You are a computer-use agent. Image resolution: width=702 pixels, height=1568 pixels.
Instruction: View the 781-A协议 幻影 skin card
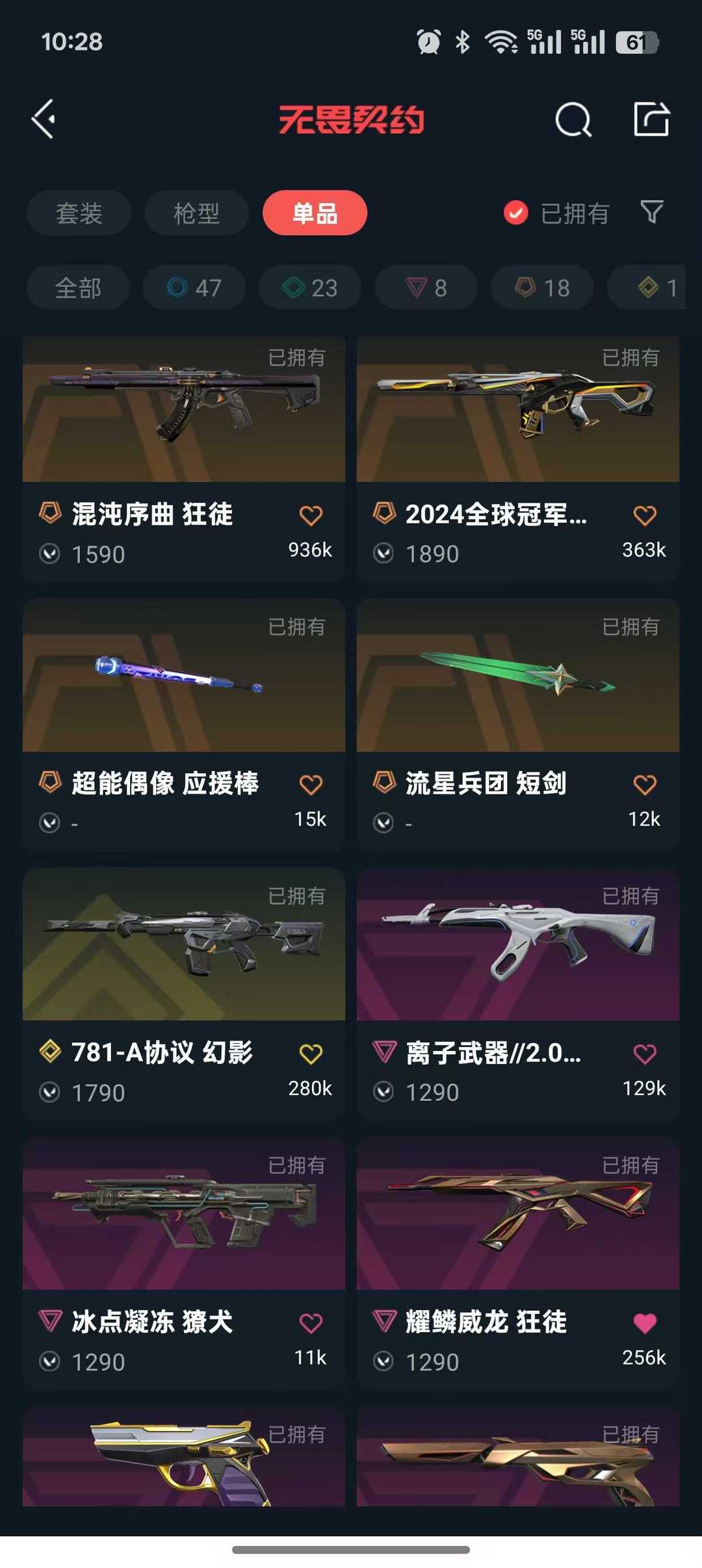[x=184, y=945]
